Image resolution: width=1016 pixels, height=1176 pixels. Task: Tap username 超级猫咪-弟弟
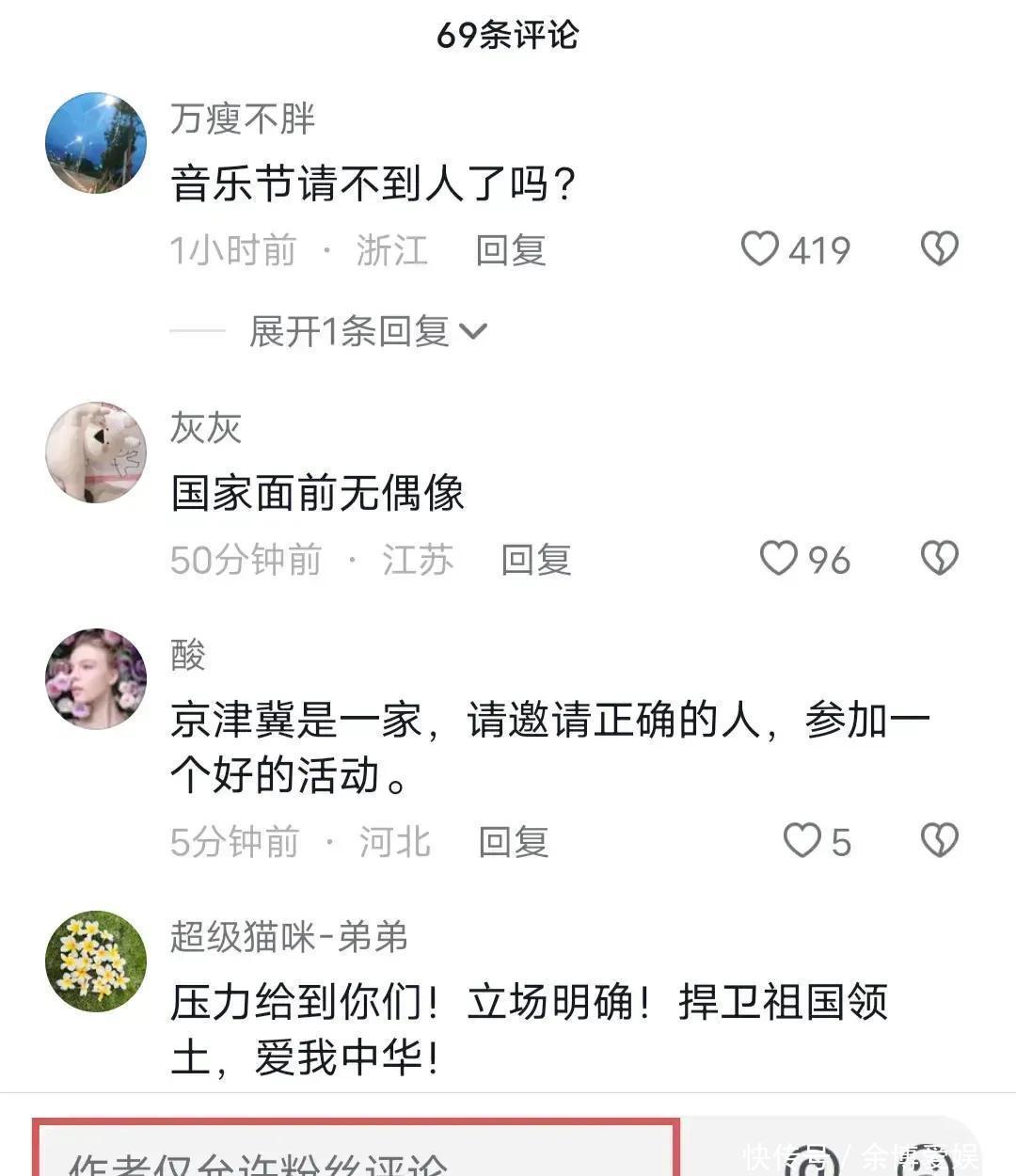point(289,937)
